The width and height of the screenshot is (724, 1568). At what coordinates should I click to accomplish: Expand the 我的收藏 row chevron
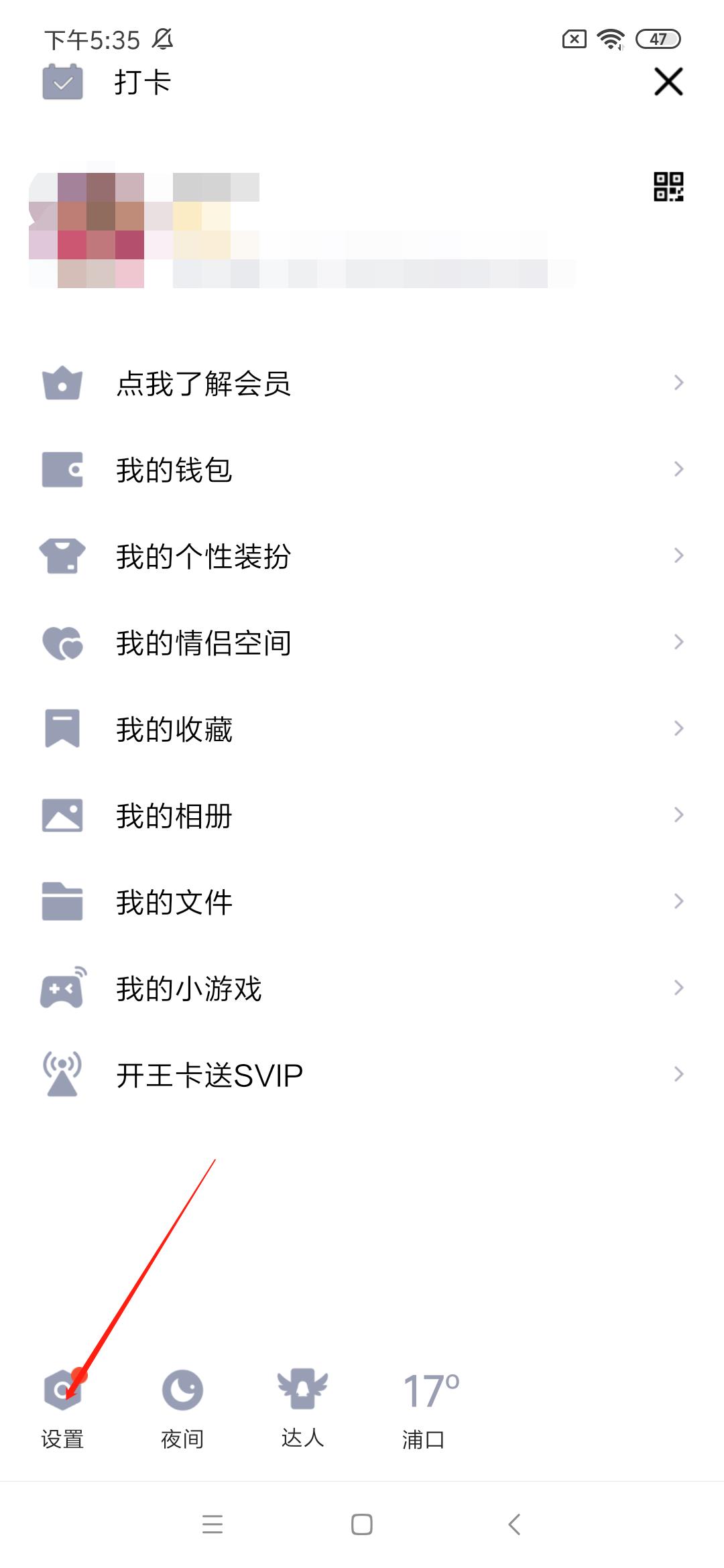[x=678, y=729]
